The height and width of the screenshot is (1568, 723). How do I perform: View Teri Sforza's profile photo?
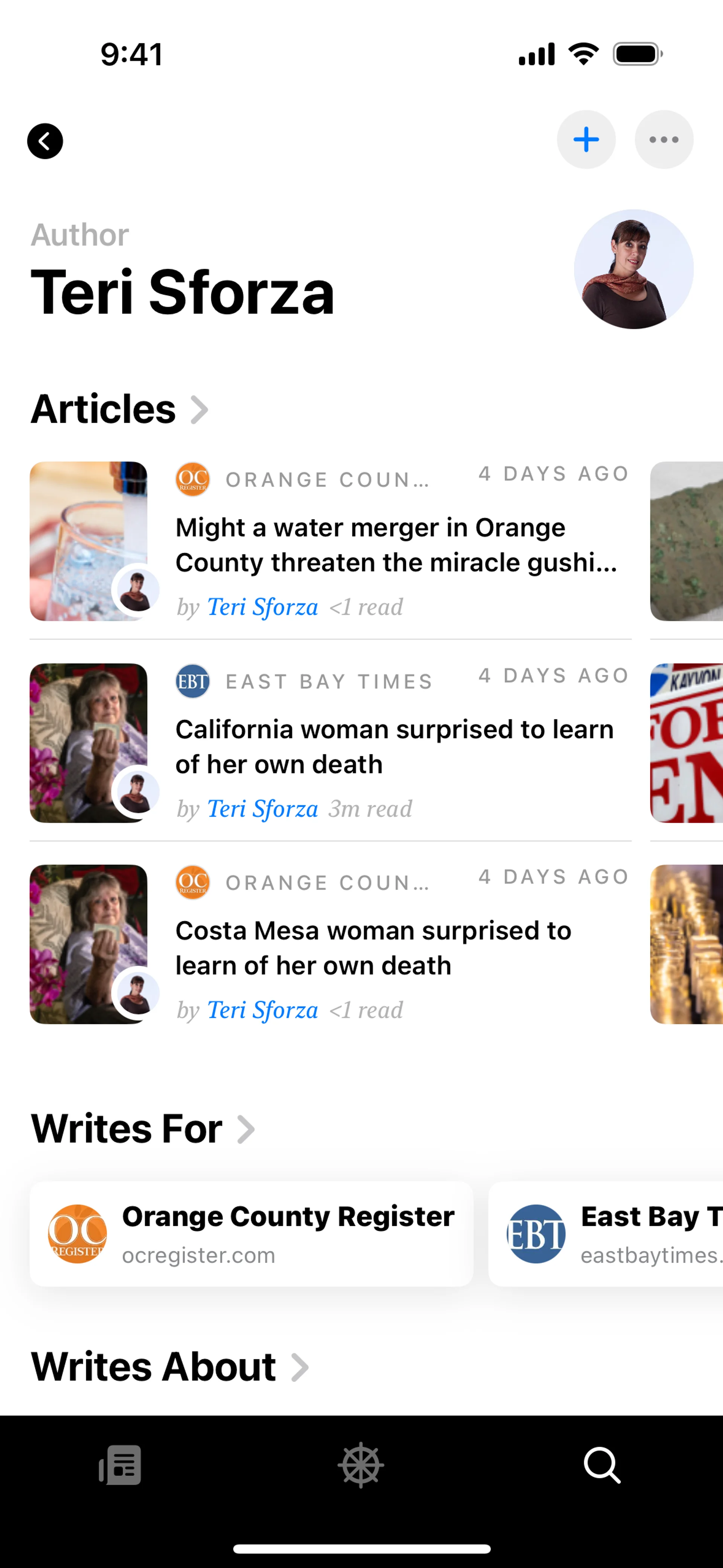633,270
